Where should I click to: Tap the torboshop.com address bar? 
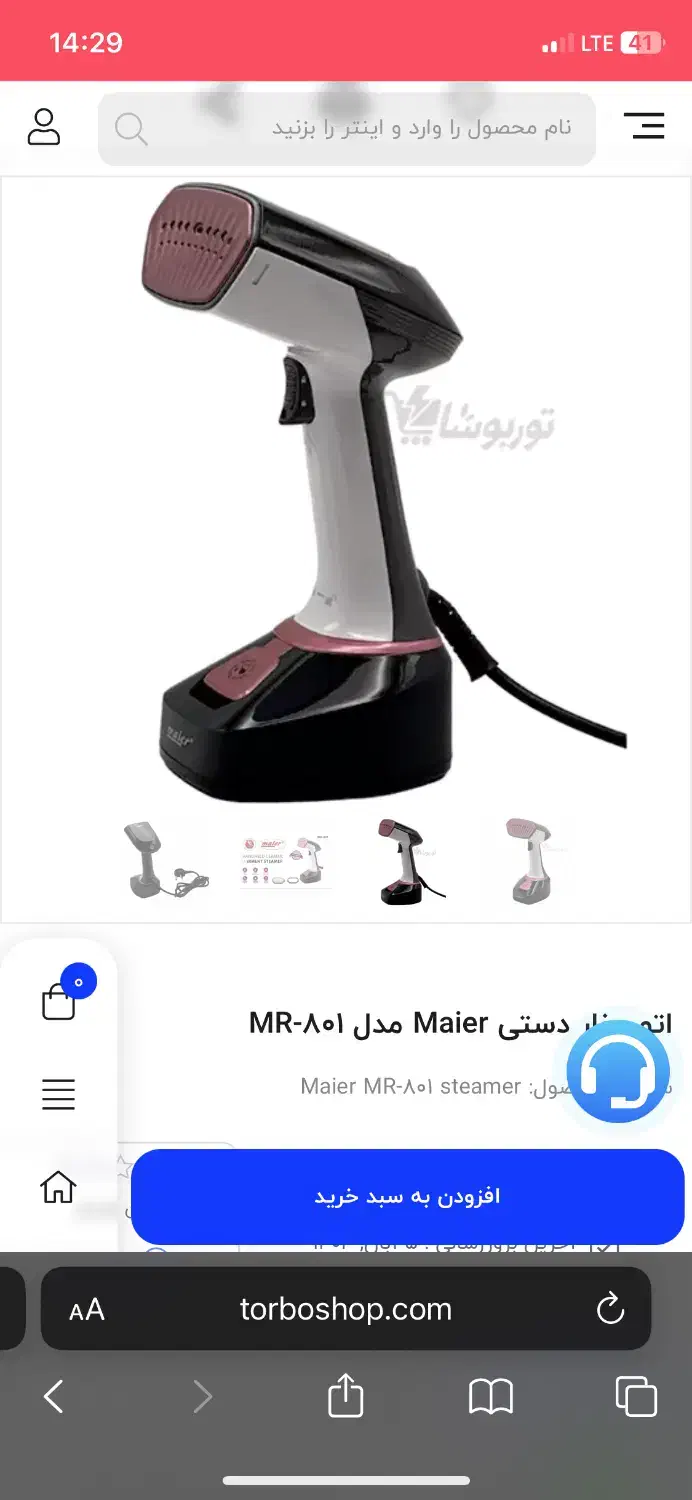coord(346,1309)
